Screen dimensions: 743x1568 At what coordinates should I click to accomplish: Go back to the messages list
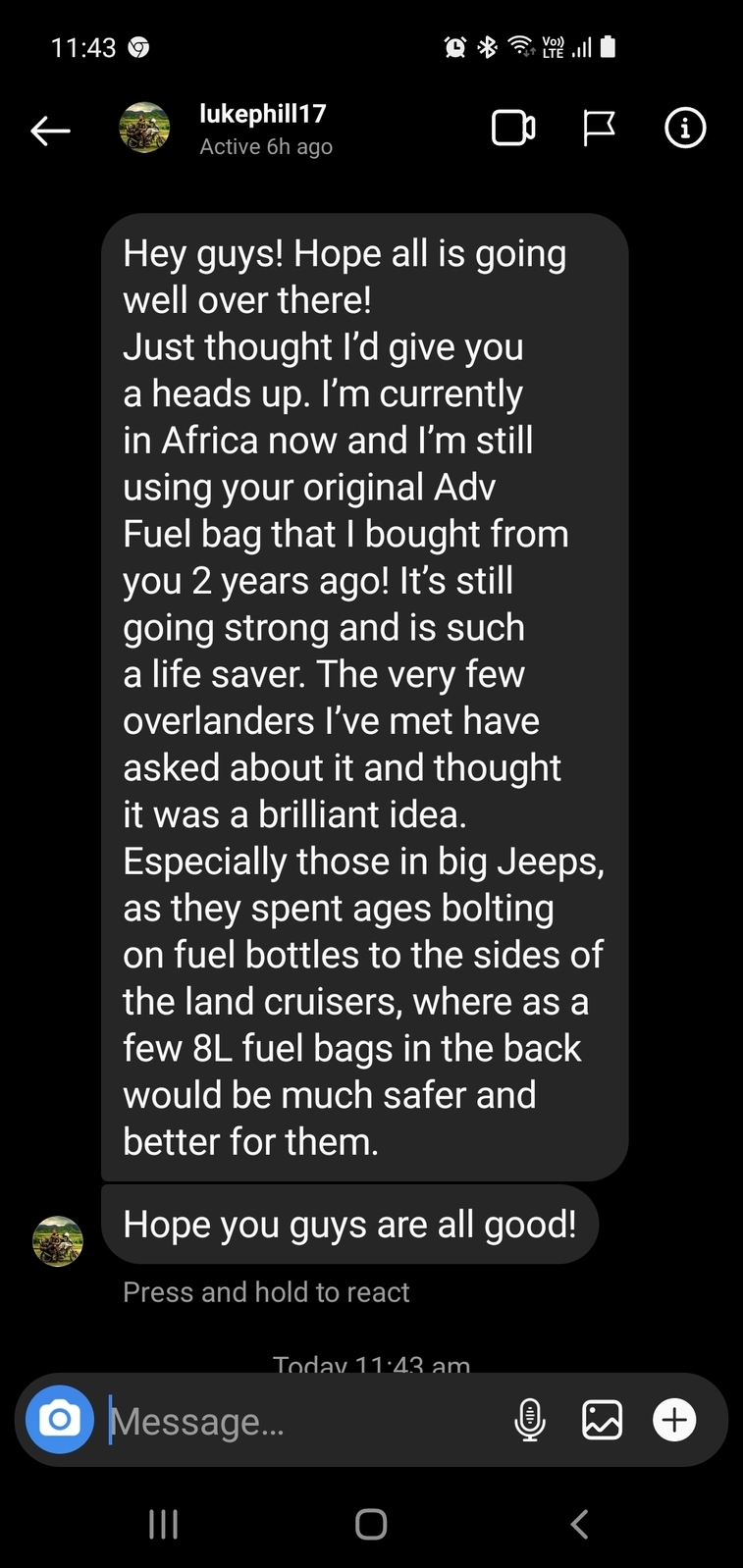coord(50,130)
